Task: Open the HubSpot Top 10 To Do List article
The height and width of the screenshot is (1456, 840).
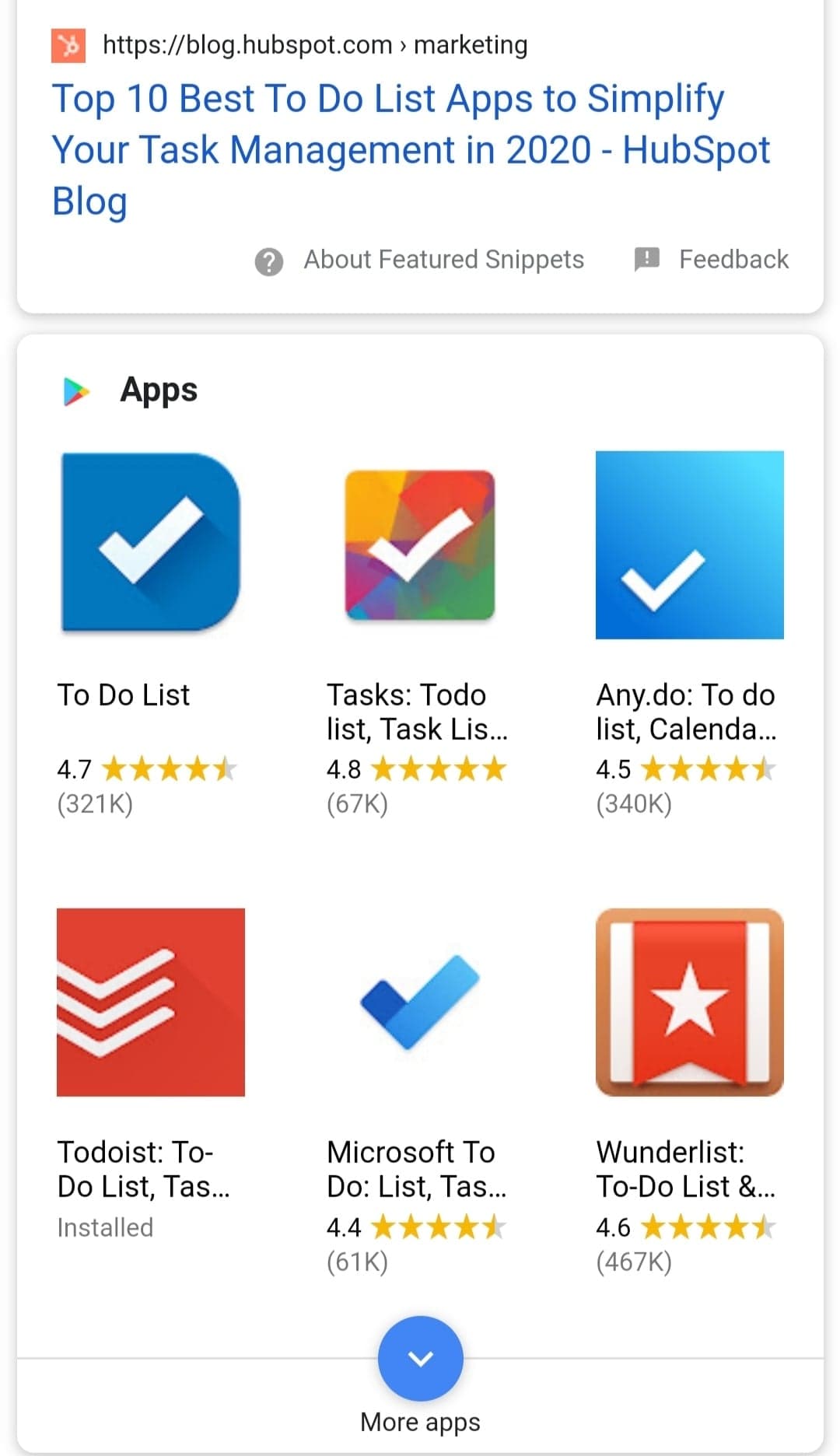Action: click(x=411, y=149)
